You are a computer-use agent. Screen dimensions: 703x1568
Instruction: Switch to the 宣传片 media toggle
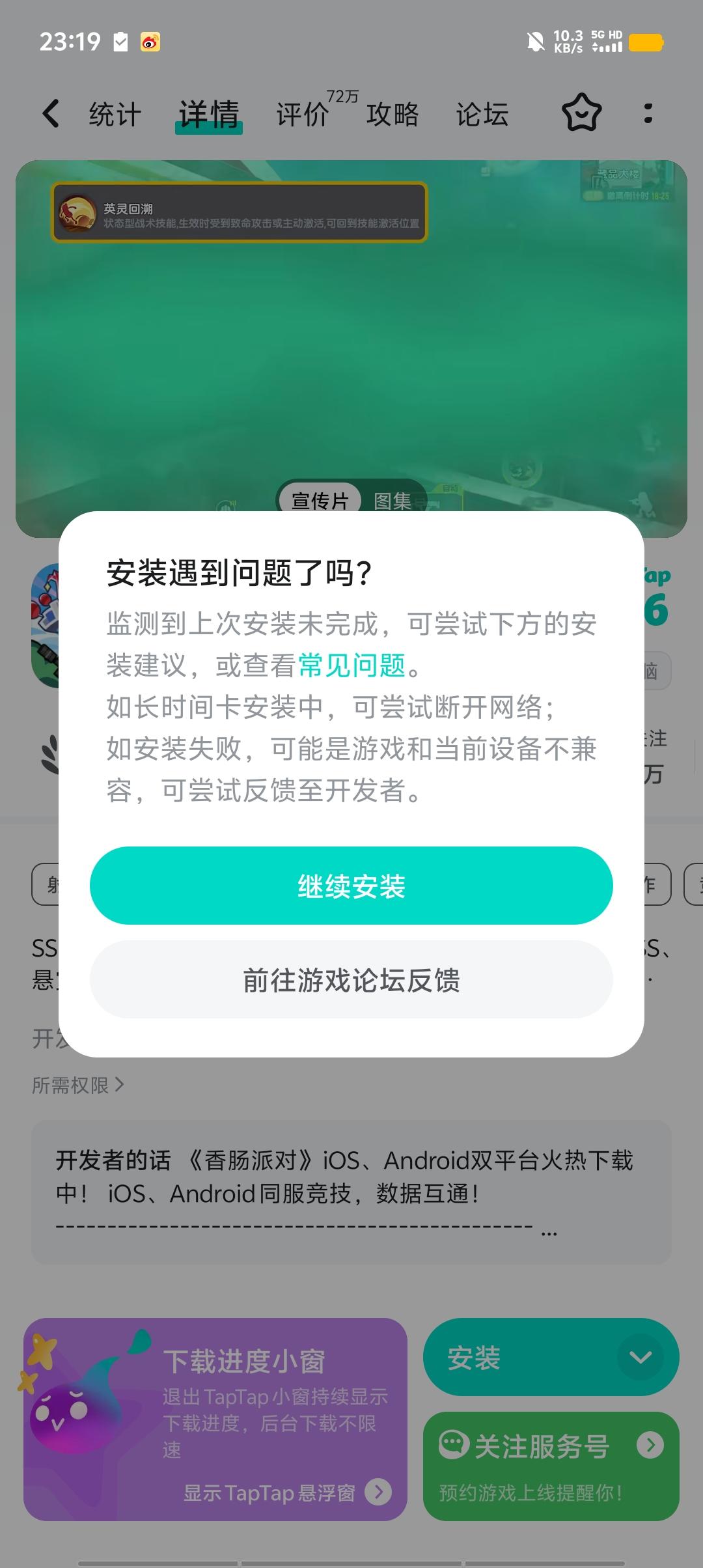pyautogui.click(x=320, y=500)
